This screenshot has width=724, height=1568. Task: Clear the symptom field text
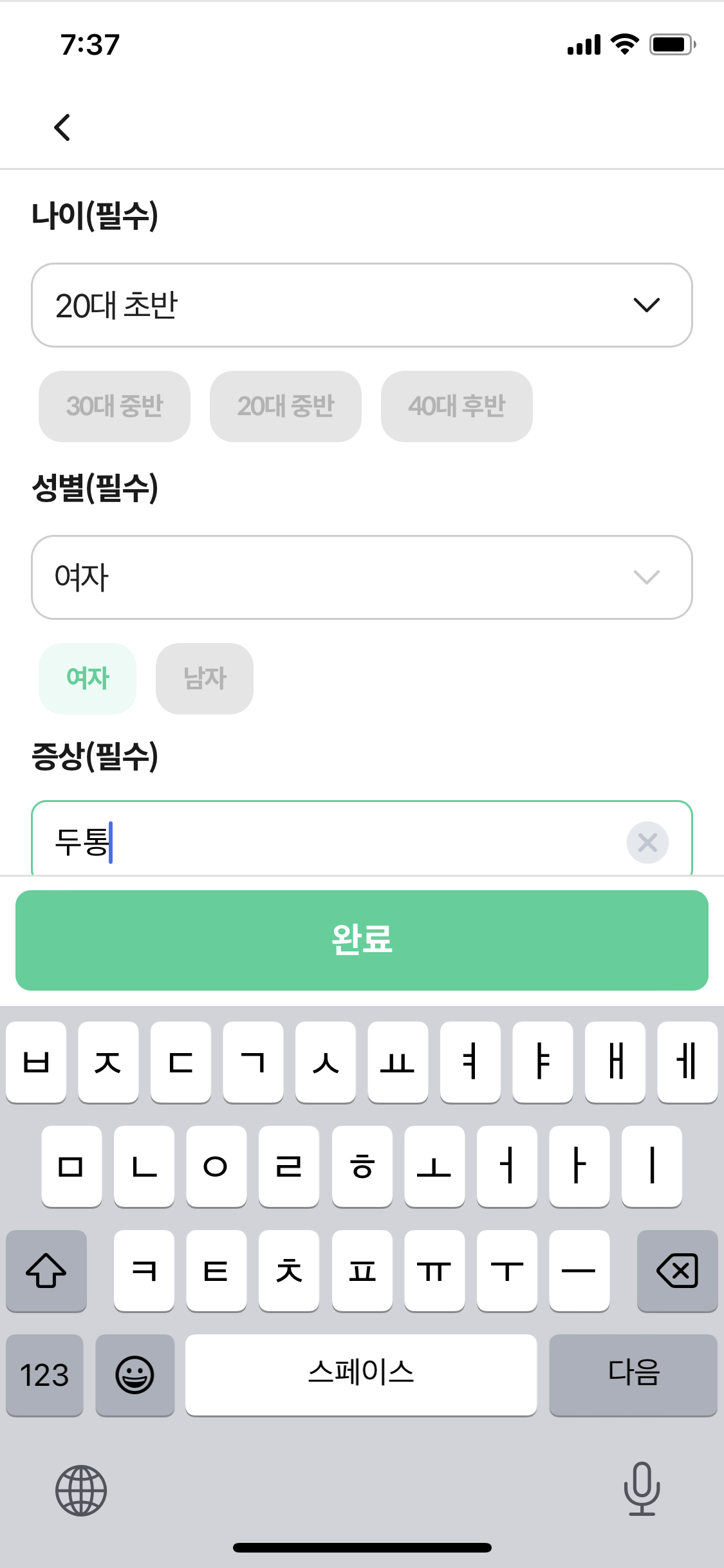(647, 842)
